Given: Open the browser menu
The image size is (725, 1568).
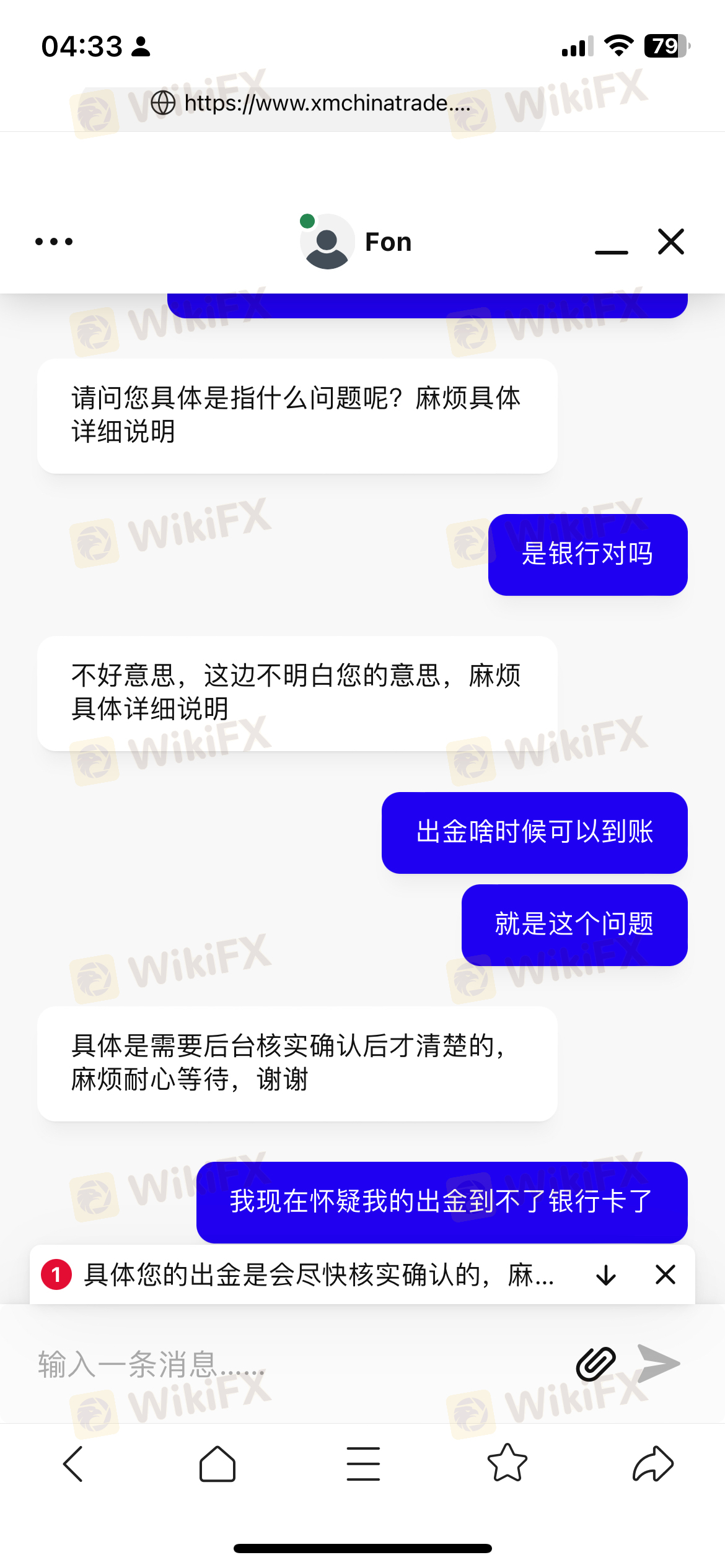Looking at the screenshot, I should click(x=363, y=1464).
